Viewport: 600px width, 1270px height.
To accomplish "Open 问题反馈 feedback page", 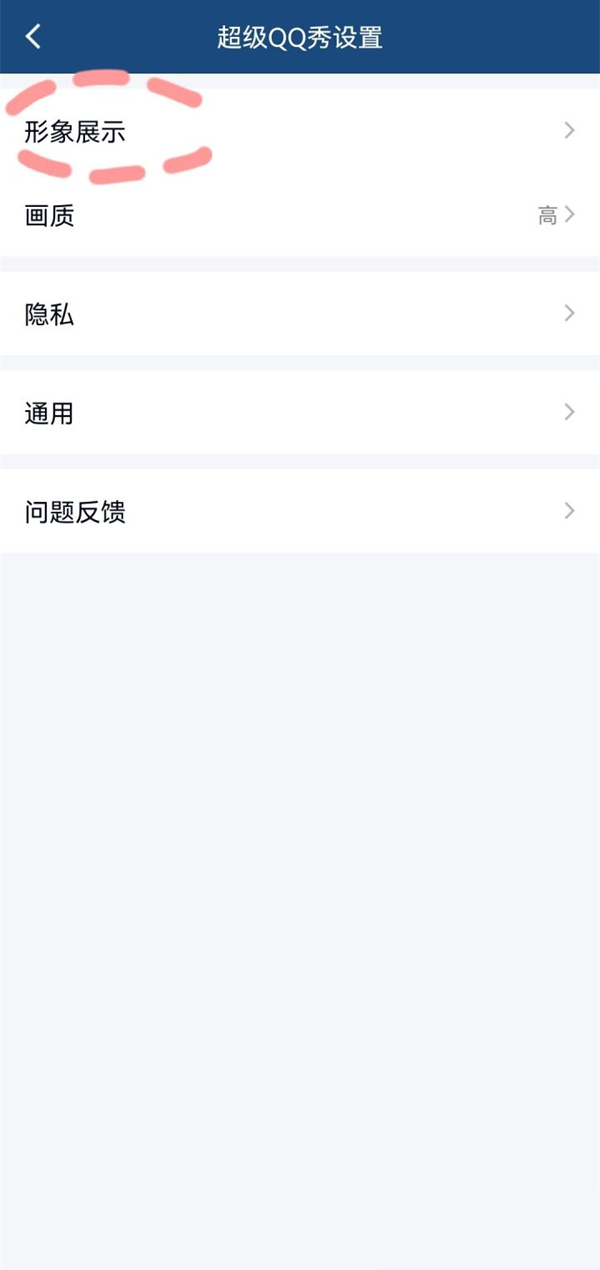I will click(x=300, y=511).
